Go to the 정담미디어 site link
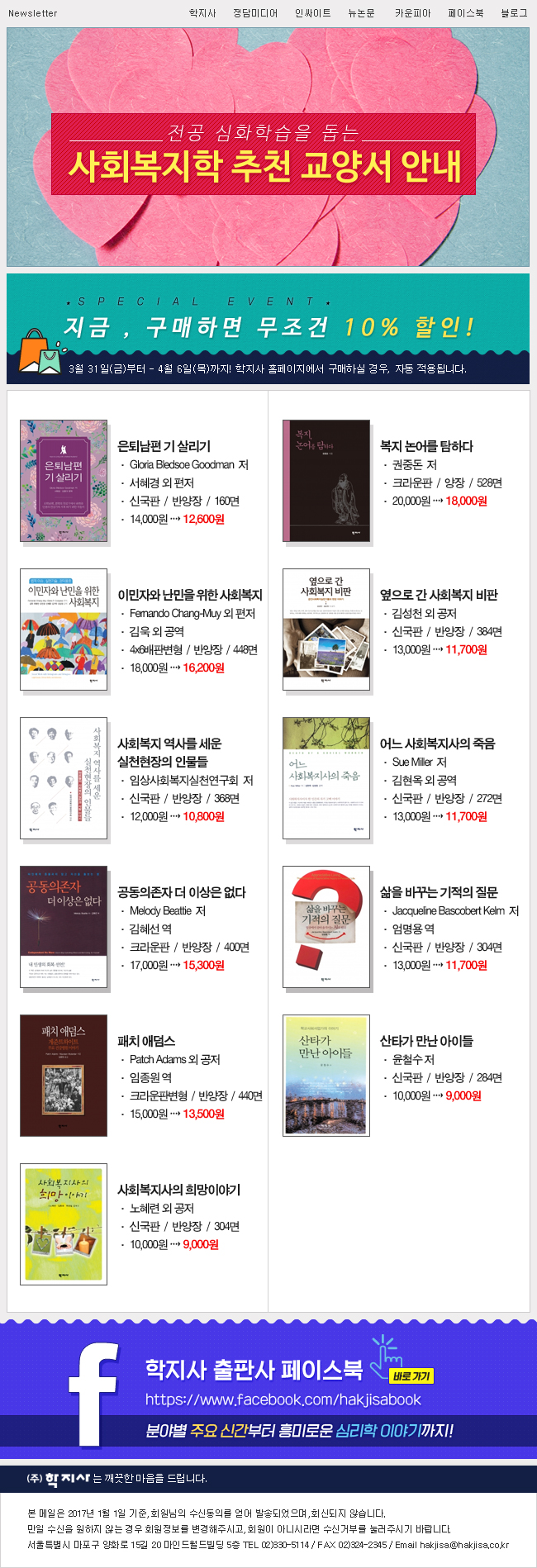Image resolution: width=537 pixels, height=1568 pixels. (x=255, y=13)
